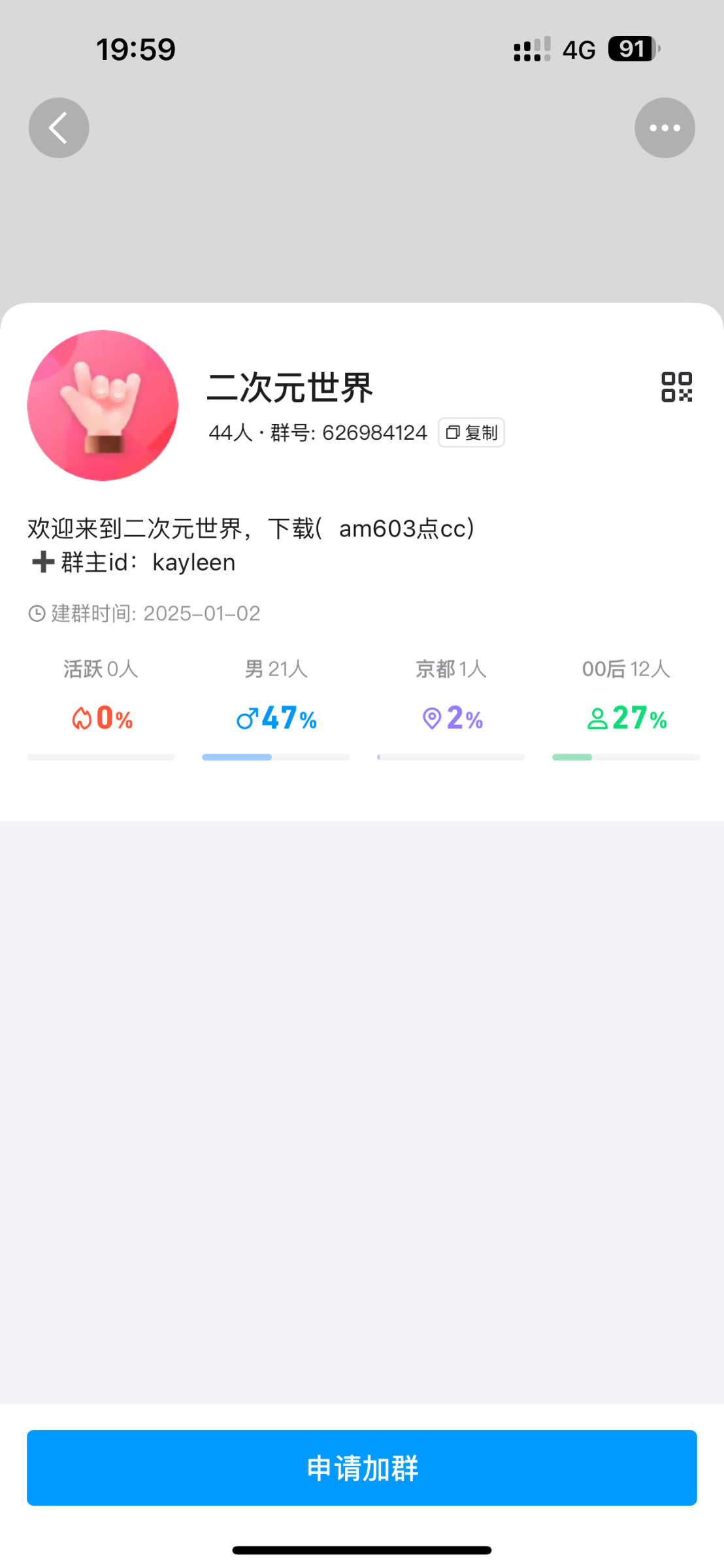This screenshot has height=1568, width=724.
Task: View the group avatar of 二次元世界
Action: click(x=103, y=406)
